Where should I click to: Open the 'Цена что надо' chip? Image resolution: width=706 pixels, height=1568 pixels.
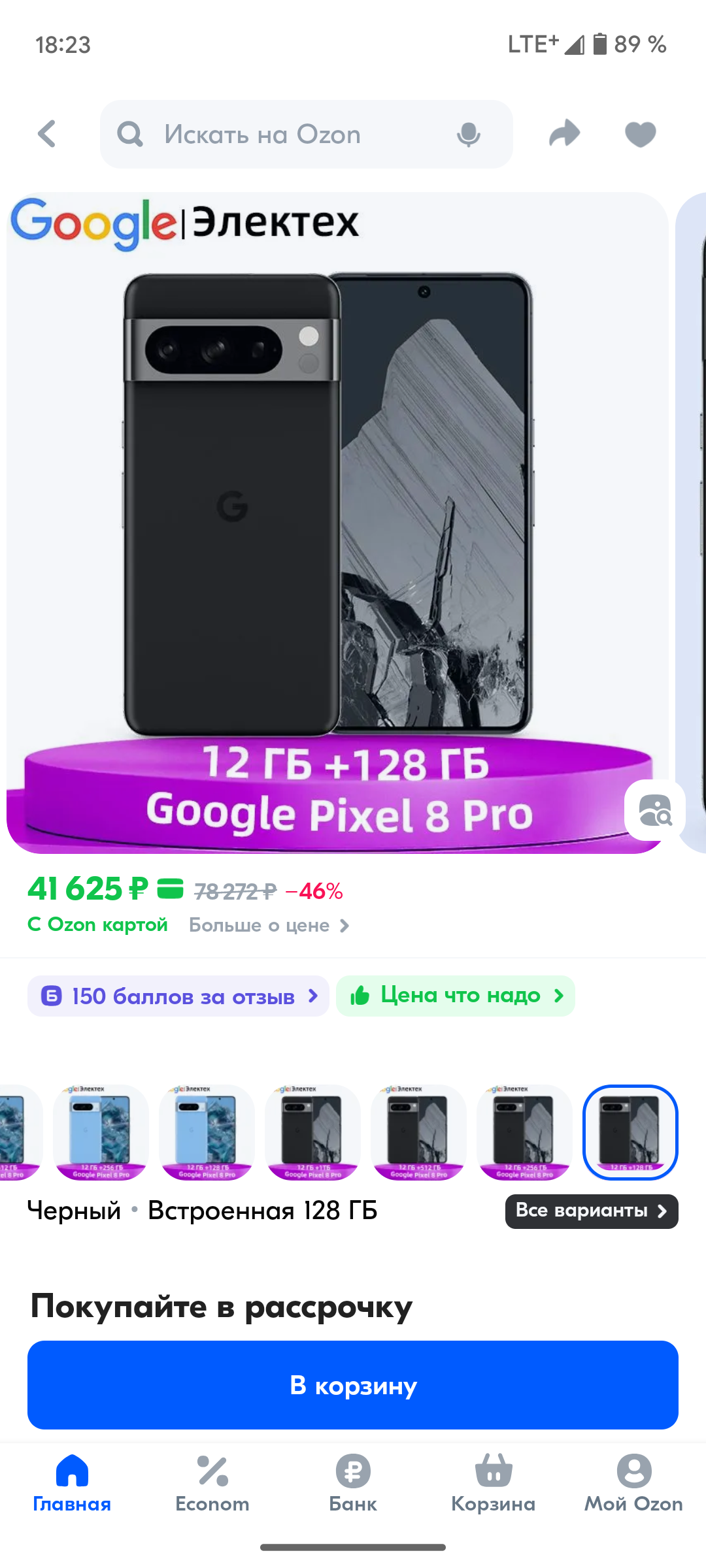456,996
